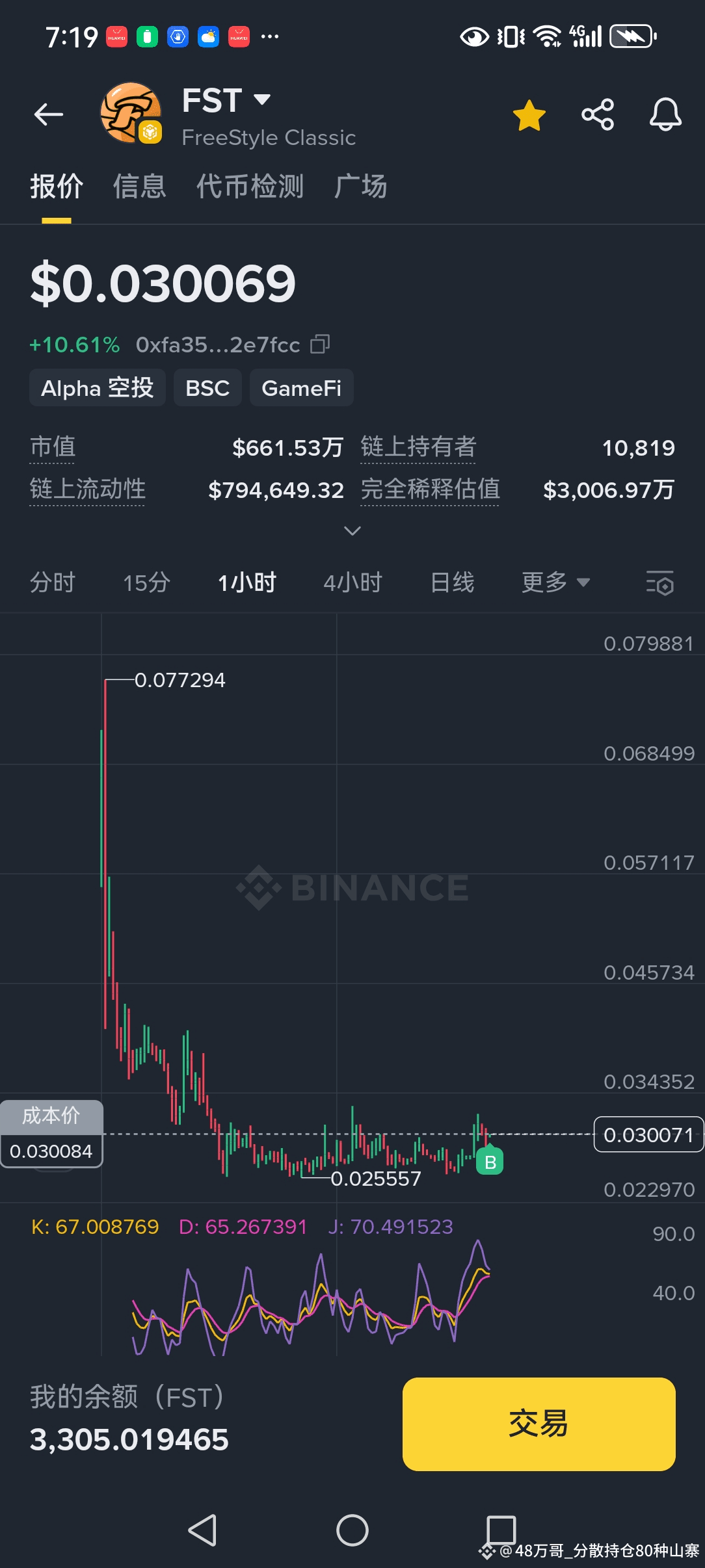Screen dimensions: 705x1568
Task: Copy the contract address 0xfa35...2e7fcc
Action: (x=321, y=344)
